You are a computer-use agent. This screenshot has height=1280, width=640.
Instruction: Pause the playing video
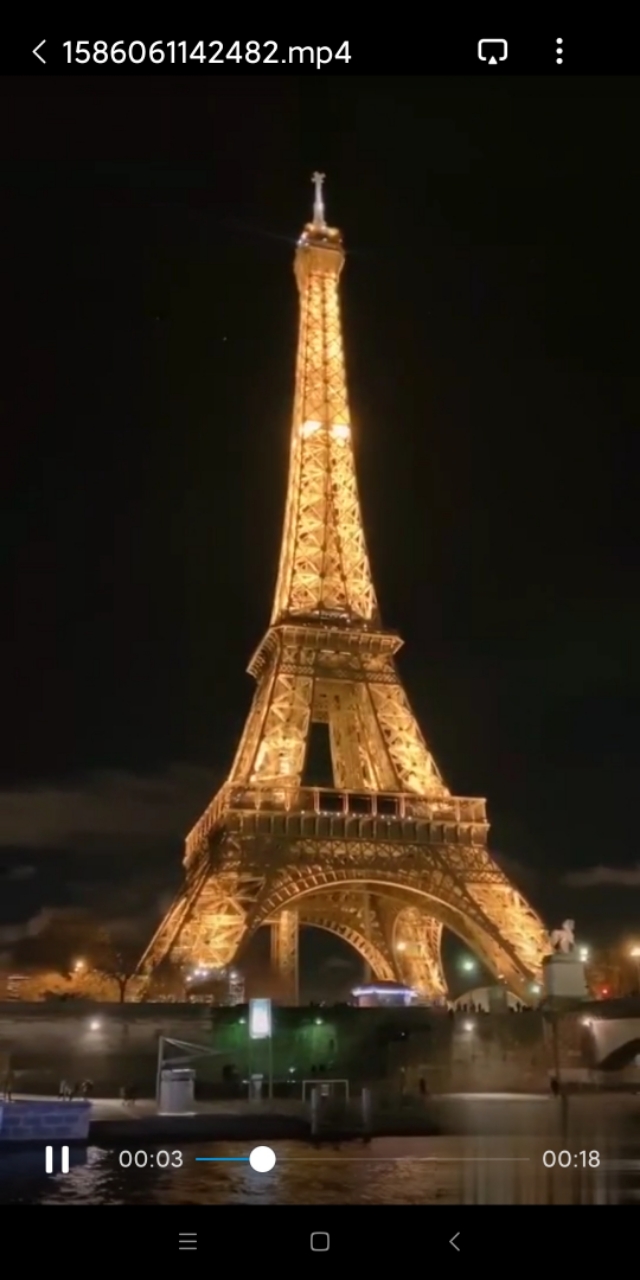click(x=57, y=1159)
